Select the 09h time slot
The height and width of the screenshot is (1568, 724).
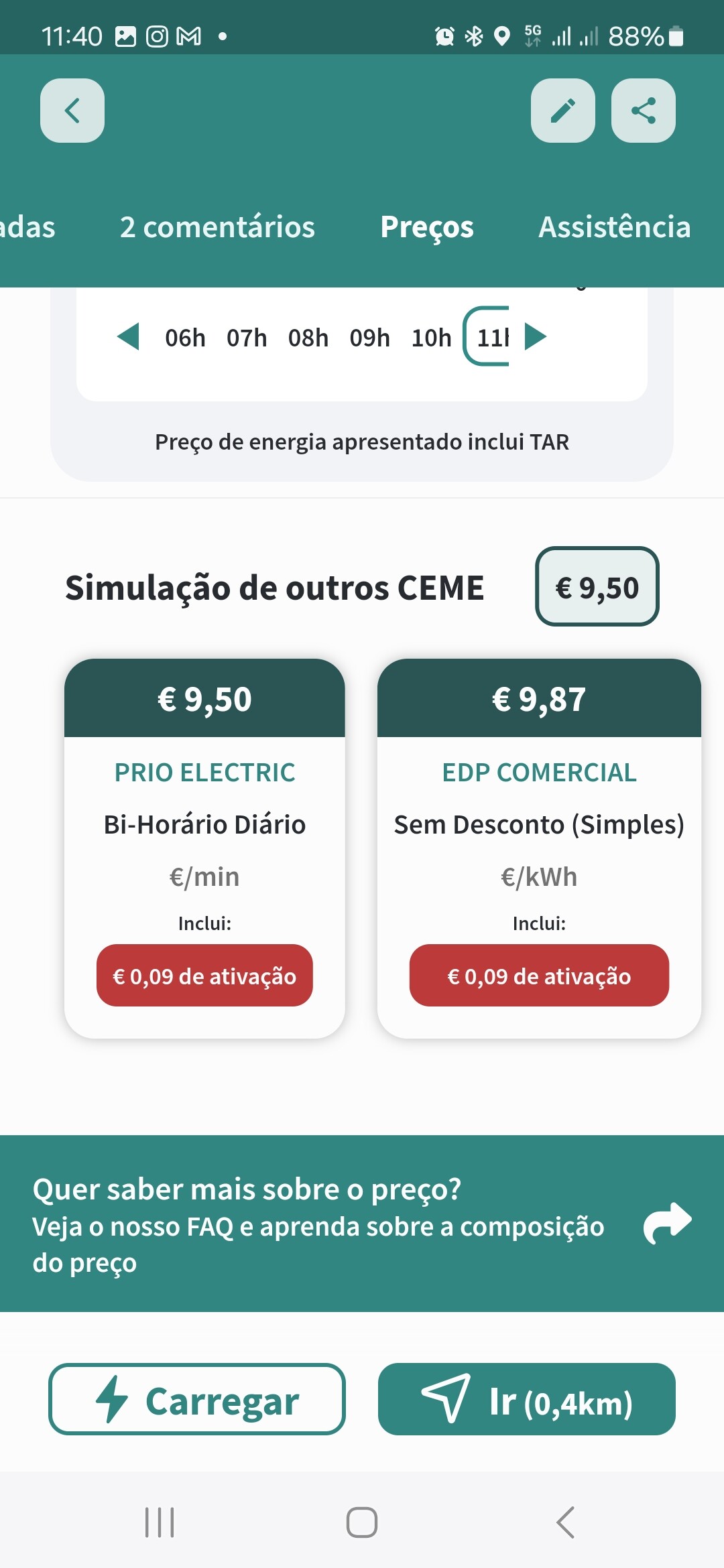pos(369,338)
